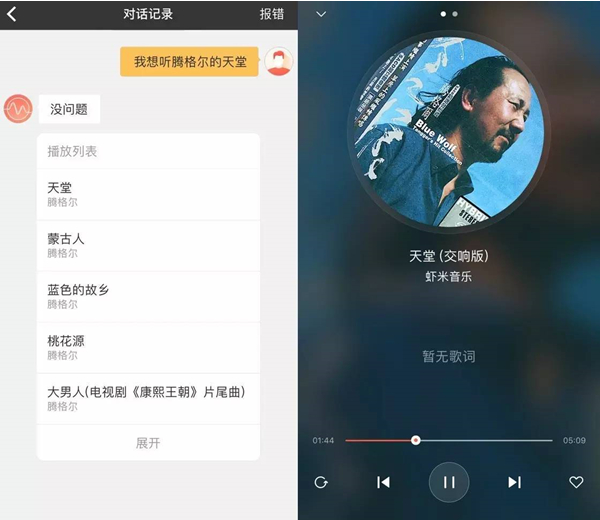Skip to the next track

click(514, 482)
